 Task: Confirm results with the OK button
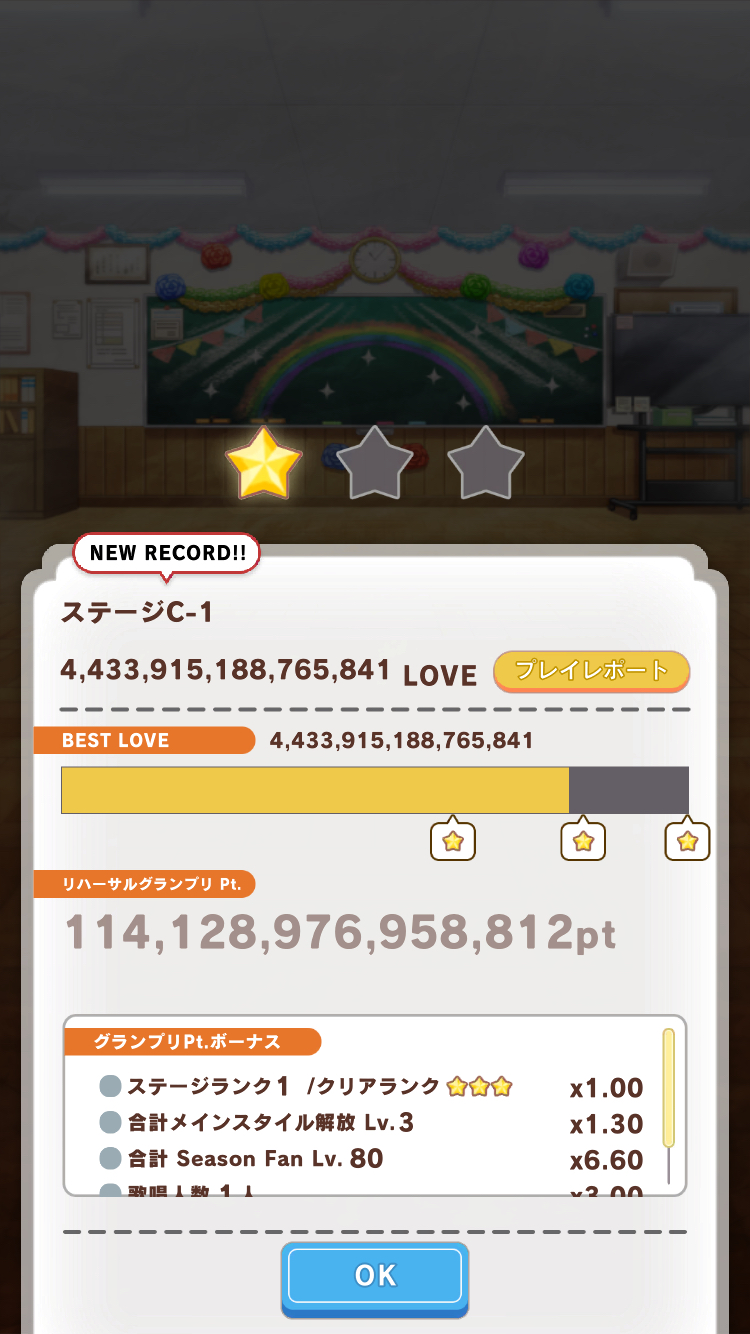click(375, 1276)
